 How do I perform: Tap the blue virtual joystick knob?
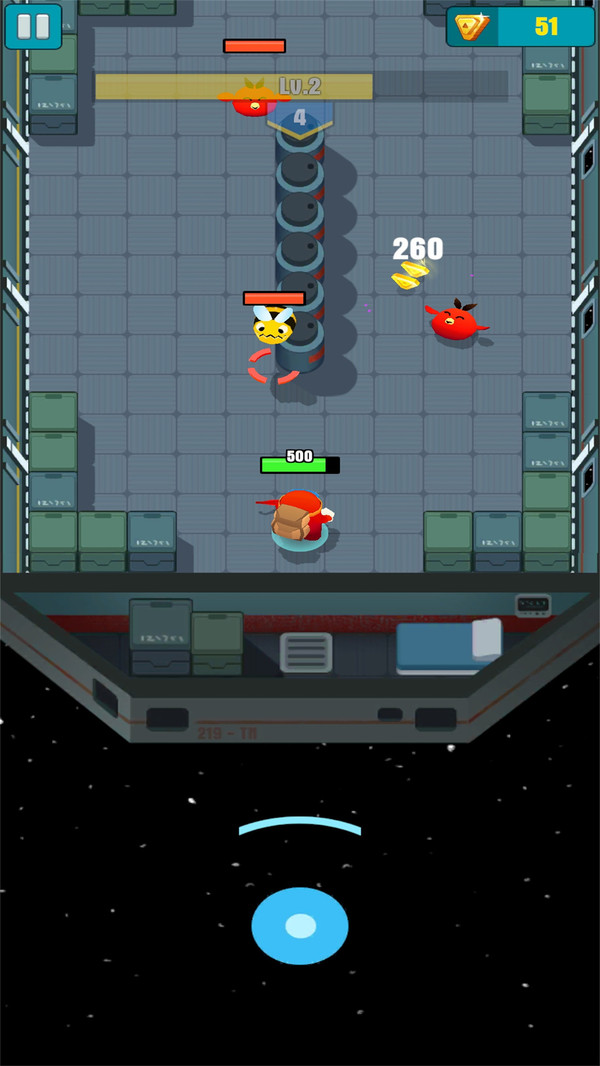[x=300, y=925]
